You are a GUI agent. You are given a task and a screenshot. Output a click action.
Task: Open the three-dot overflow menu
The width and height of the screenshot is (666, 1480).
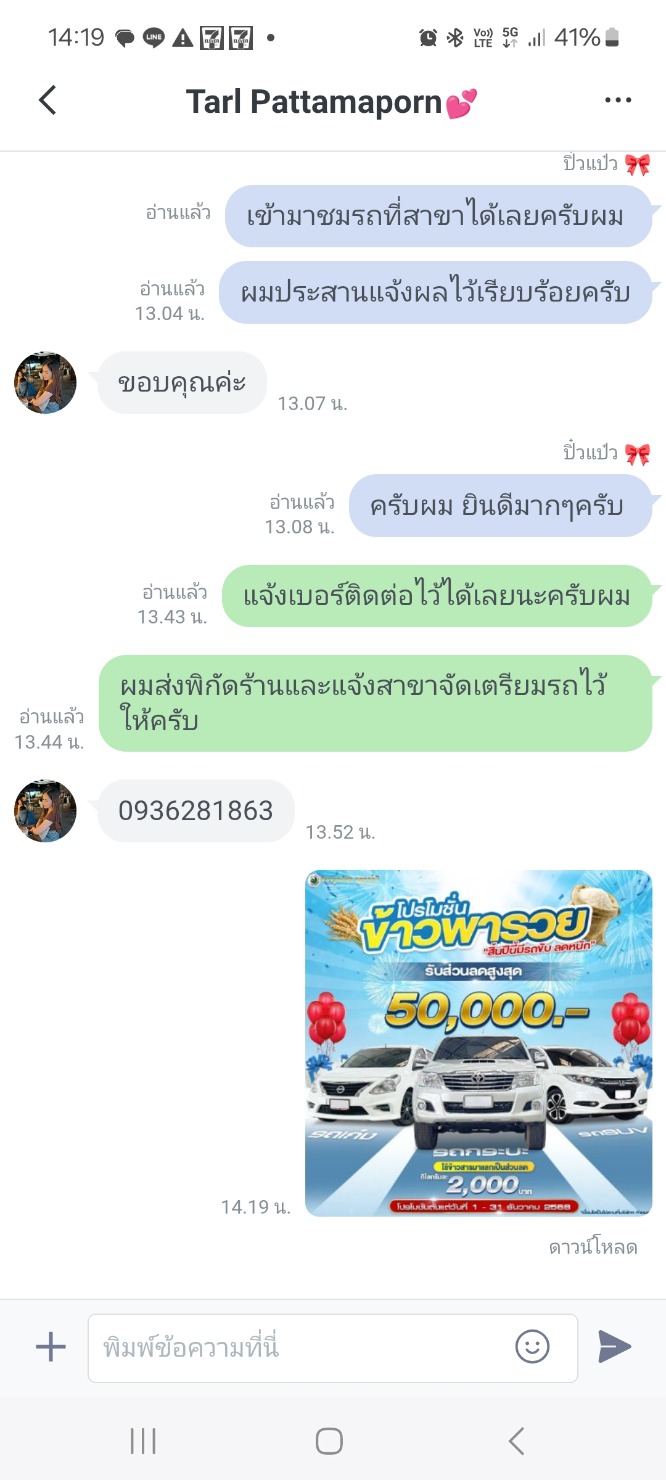coord(618,100)
